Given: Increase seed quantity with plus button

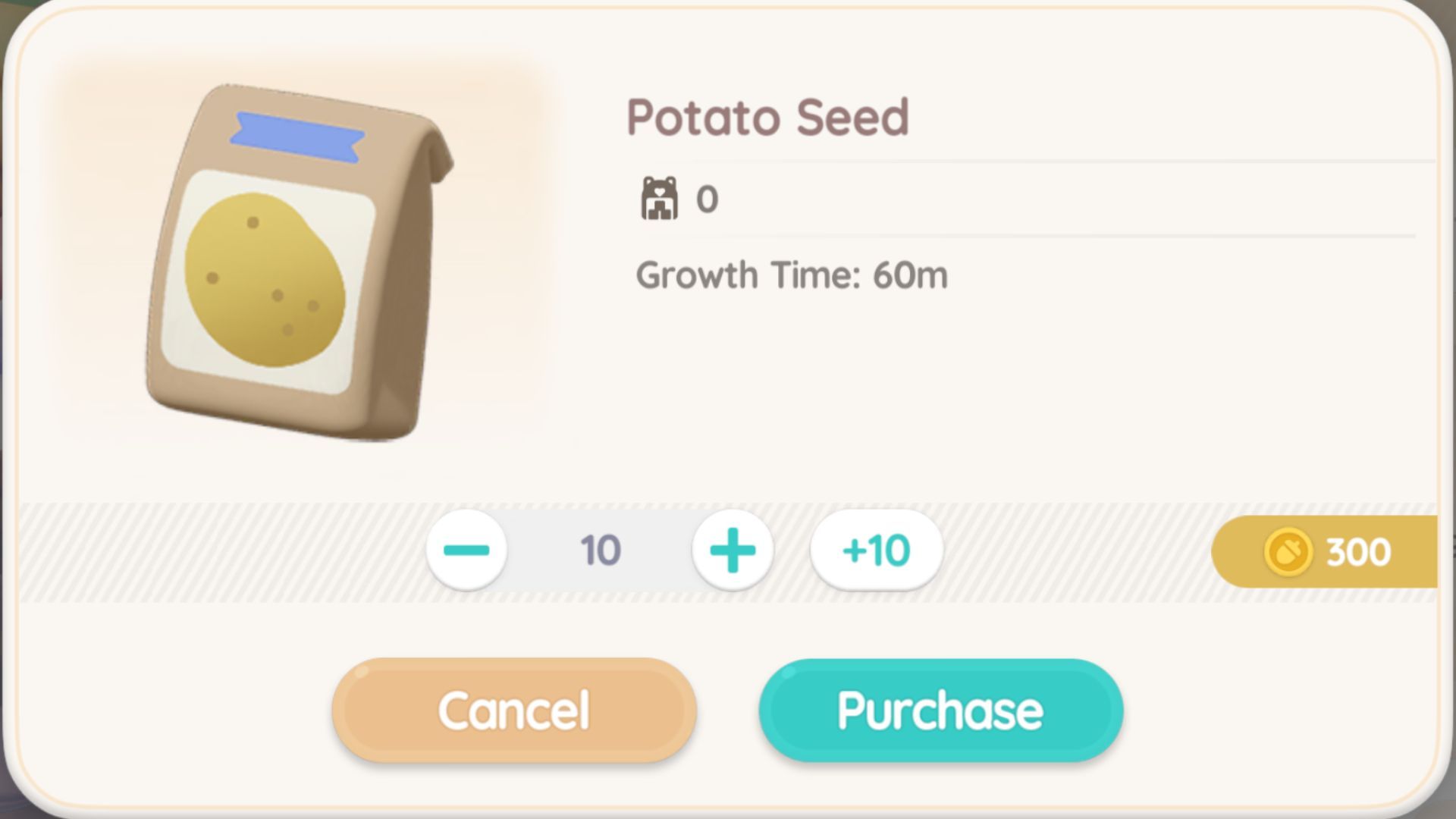Looking at the screenshot, I should point(733,551).
